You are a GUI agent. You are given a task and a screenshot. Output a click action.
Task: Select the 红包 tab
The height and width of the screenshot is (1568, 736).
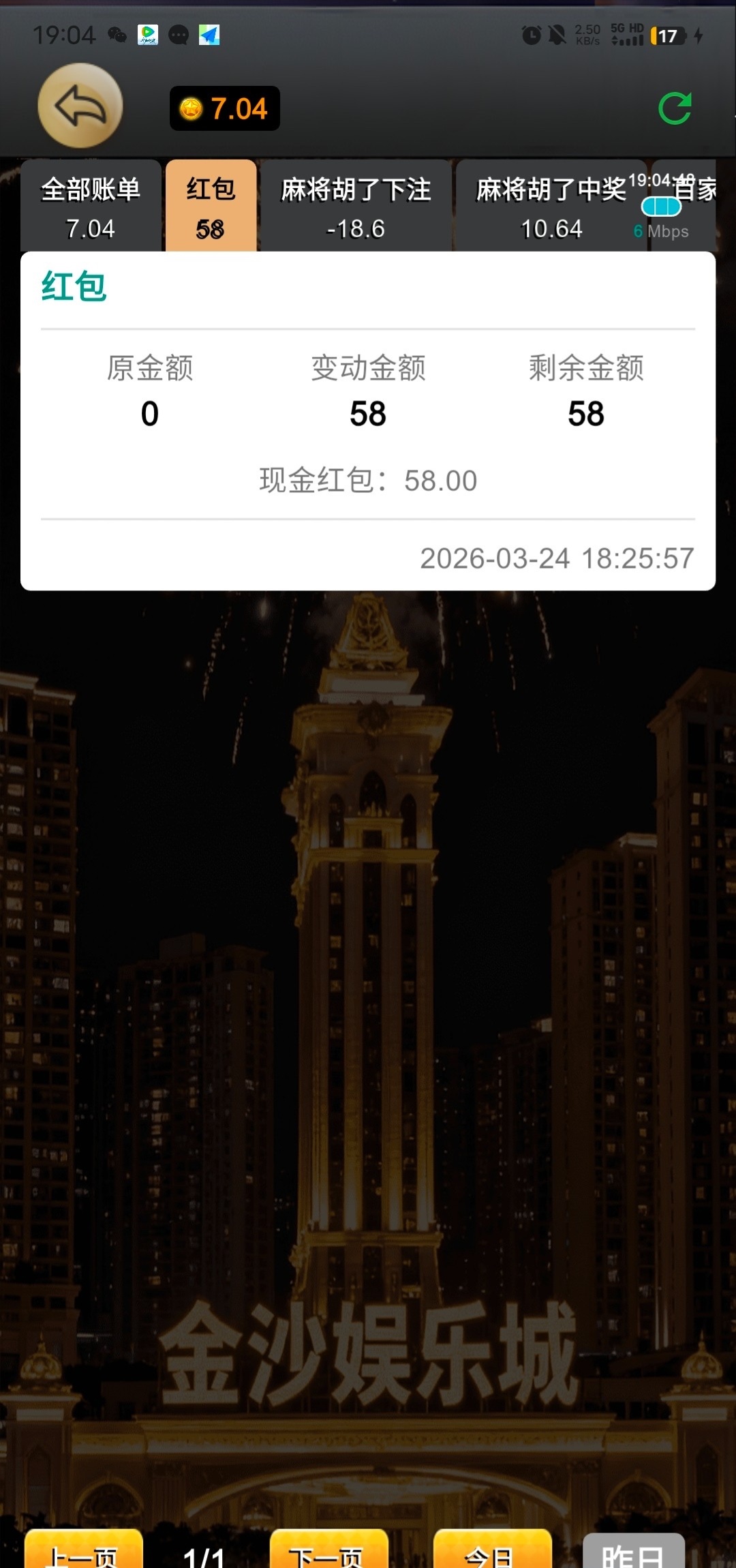pos(211,207)
